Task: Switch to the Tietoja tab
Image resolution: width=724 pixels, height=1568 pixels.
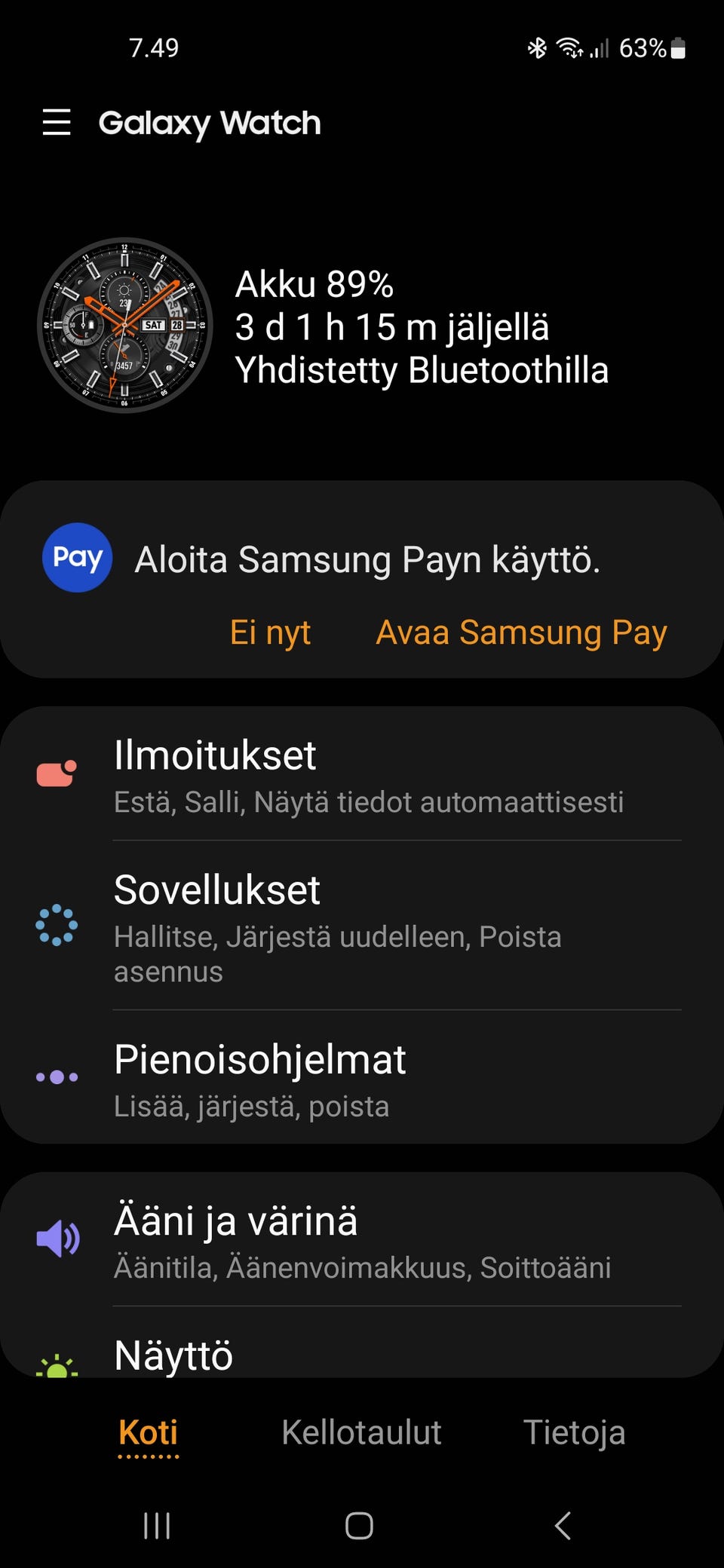Action: coord(574,1432)
